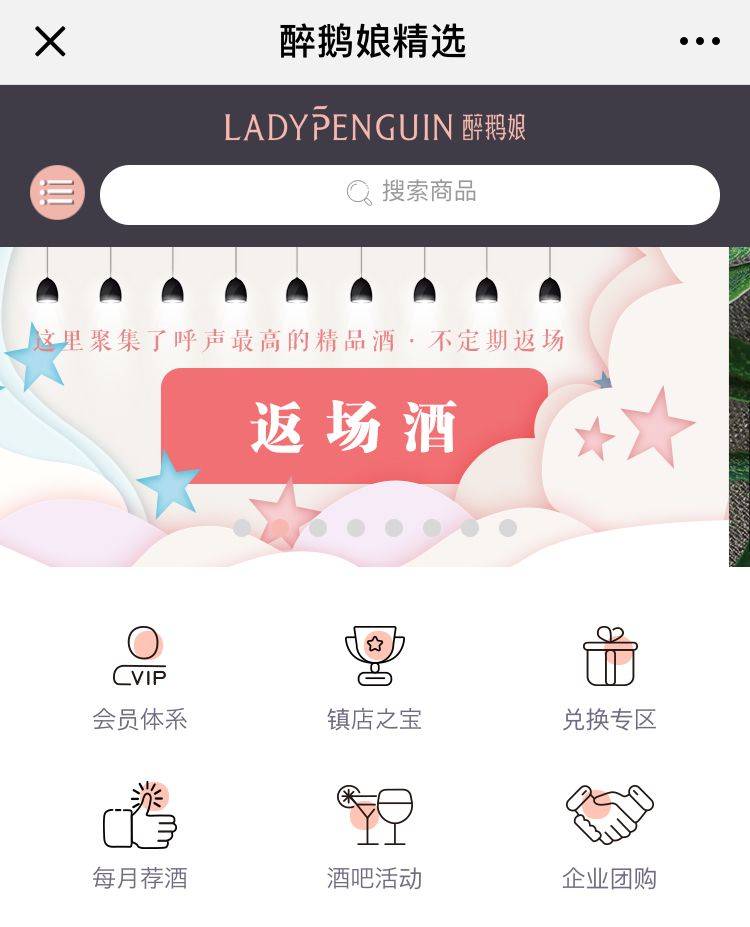This screenshot has width=750, height=927.
Task: Open the pink category menu button
Action: pyautogui.click(x=58, y=192)
